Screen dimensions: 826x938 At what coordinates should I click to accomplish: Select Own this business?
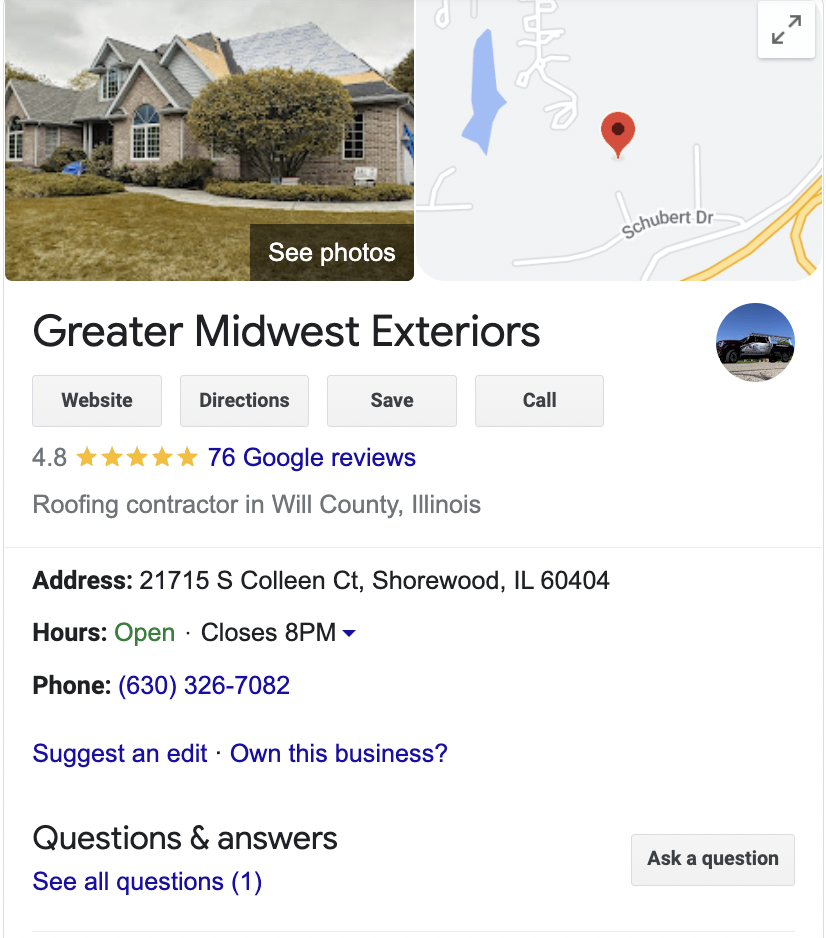(339, 753)
